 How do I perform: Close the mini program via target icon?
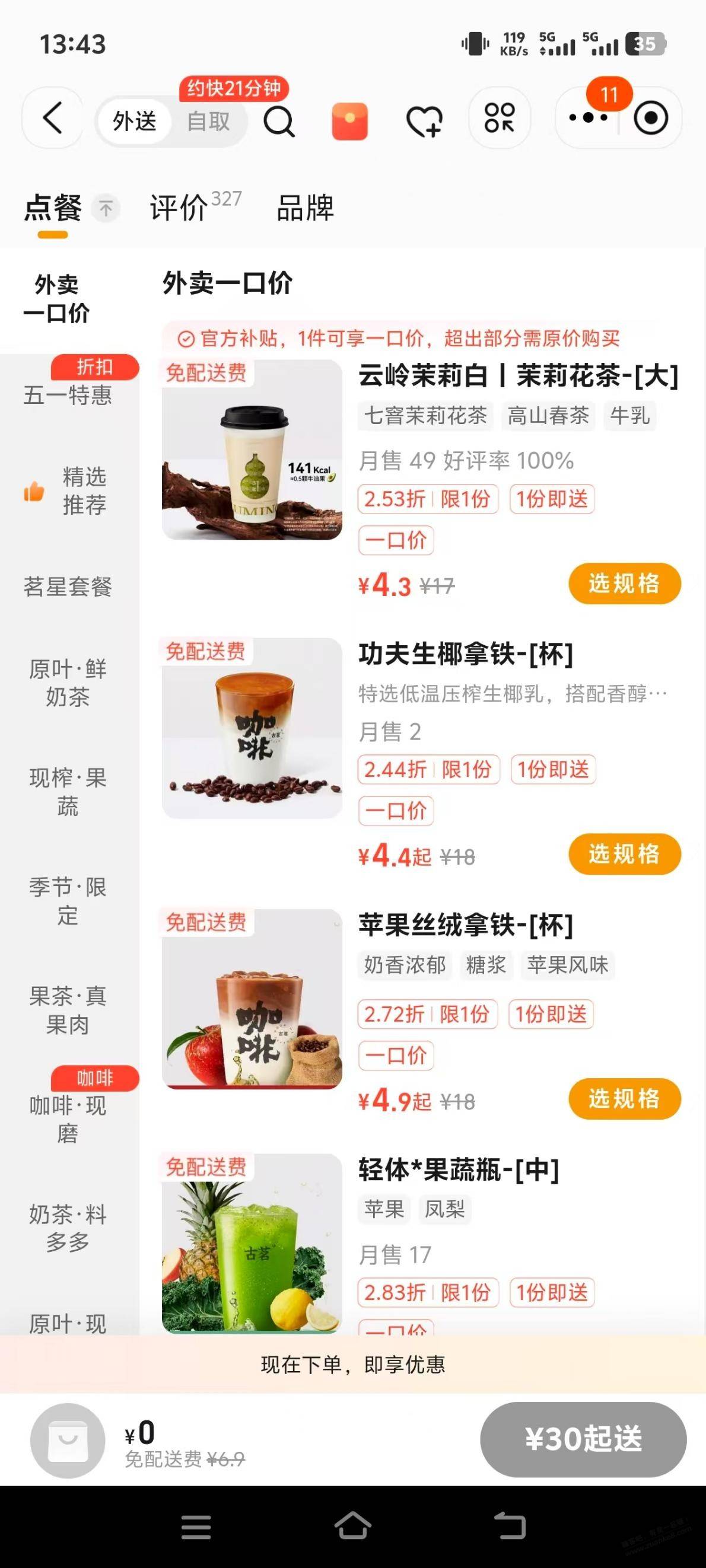tap(650, 118)
